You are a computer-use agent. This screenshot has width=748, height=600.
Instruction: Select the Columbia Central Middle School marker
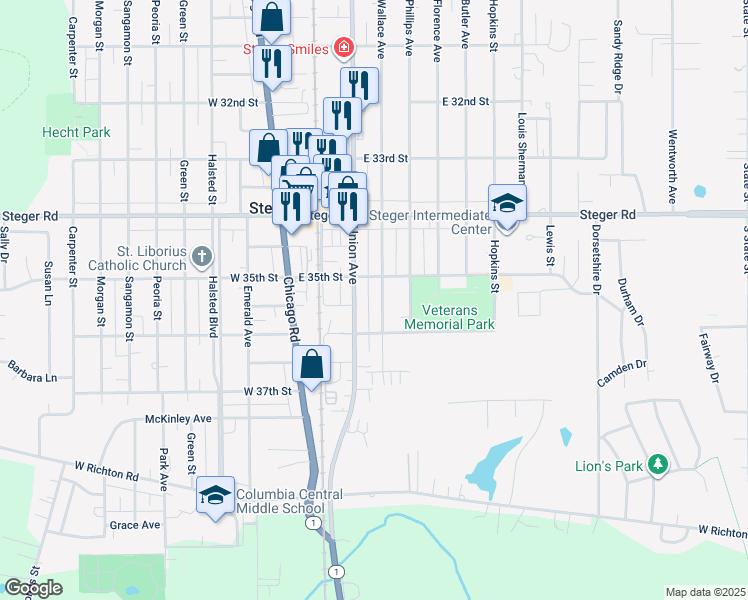(216, 496)
